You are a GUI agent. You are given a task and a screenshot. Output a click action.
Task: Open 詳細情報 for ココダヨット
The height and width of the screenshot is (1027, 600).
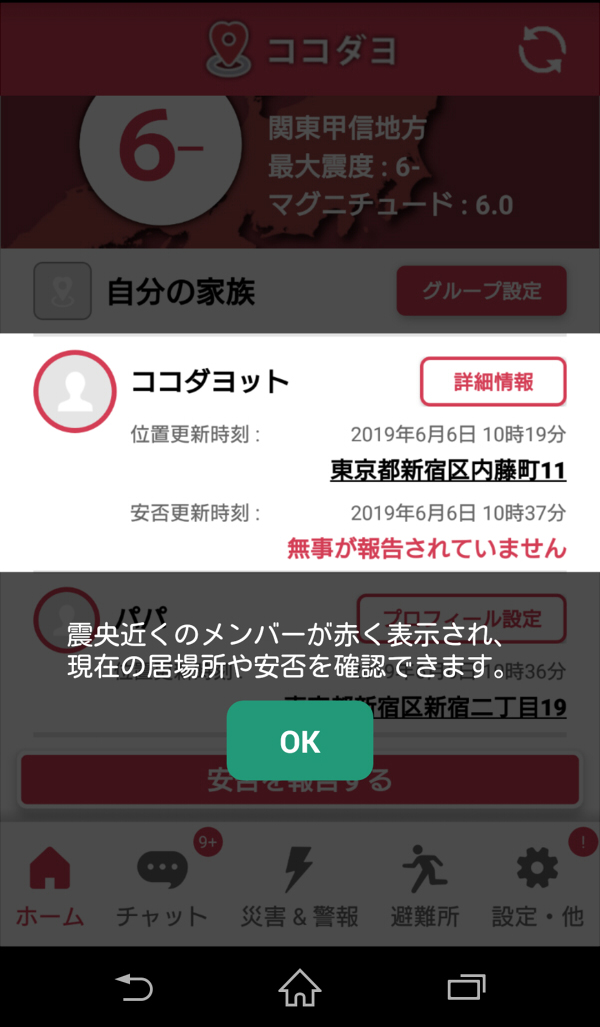point(493,382)
